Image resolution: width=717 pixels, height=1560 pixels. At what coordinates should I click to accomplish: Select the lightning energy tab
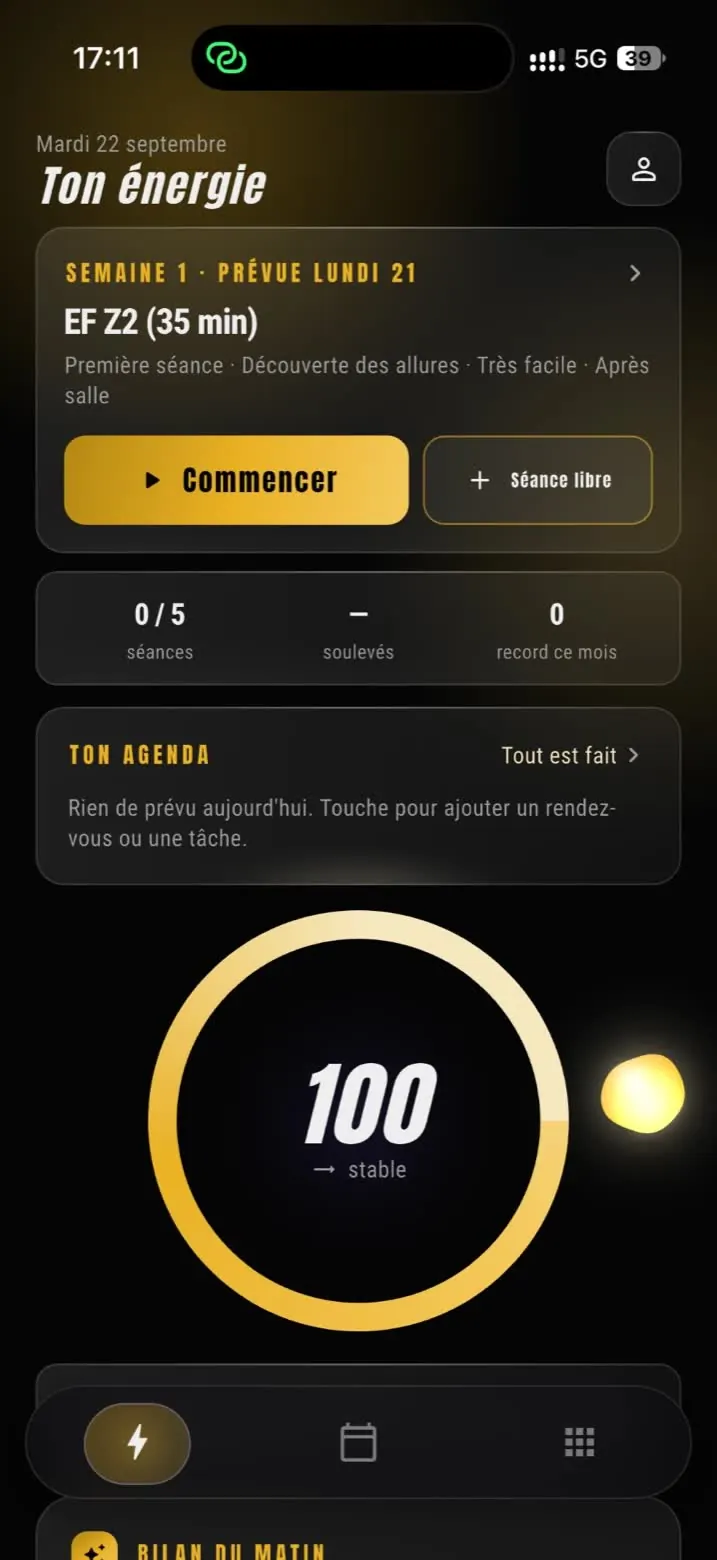coord(137,1443)
